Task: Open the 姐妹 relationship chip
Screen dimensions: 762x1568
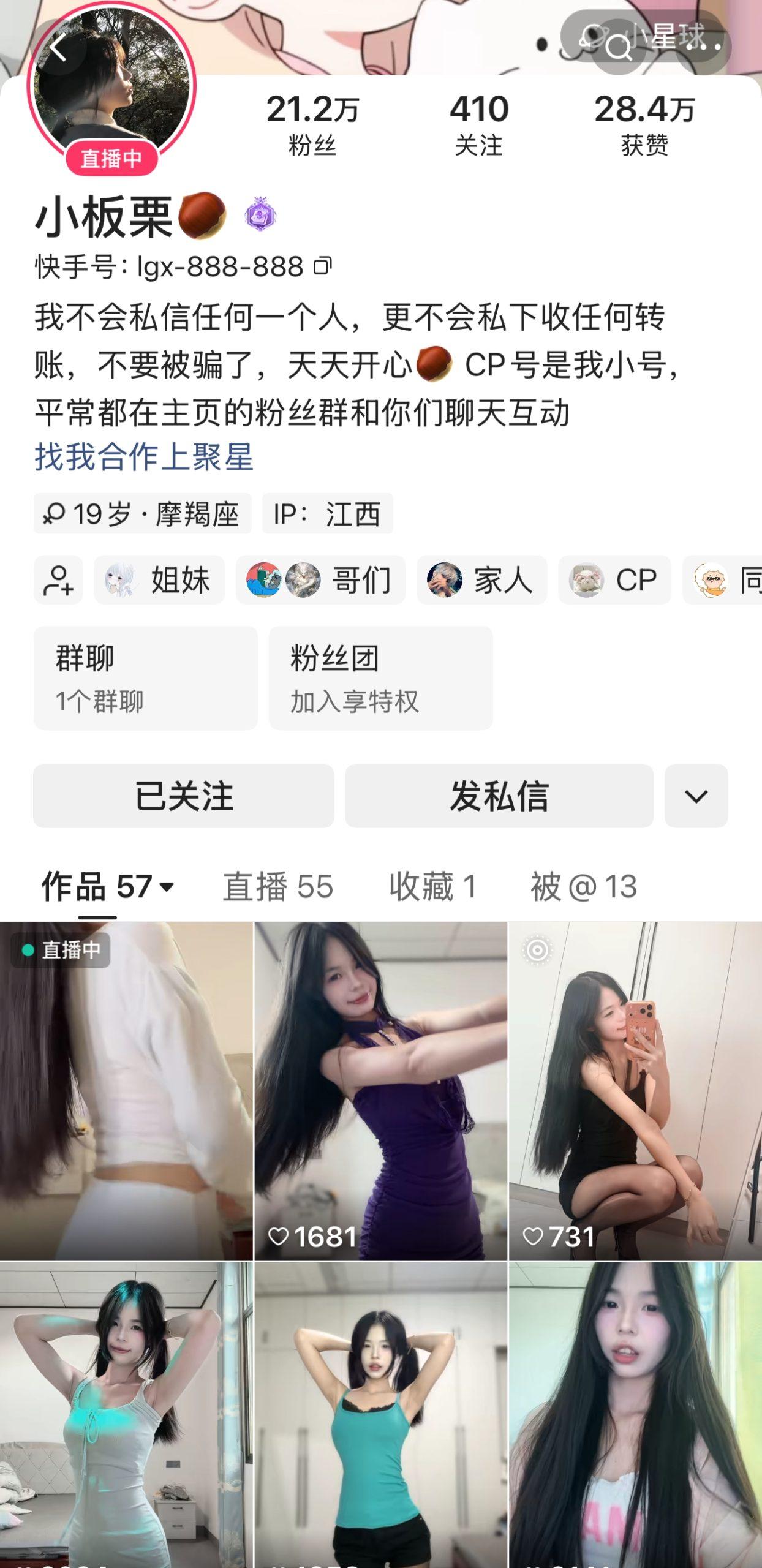Action: (159, 579)
